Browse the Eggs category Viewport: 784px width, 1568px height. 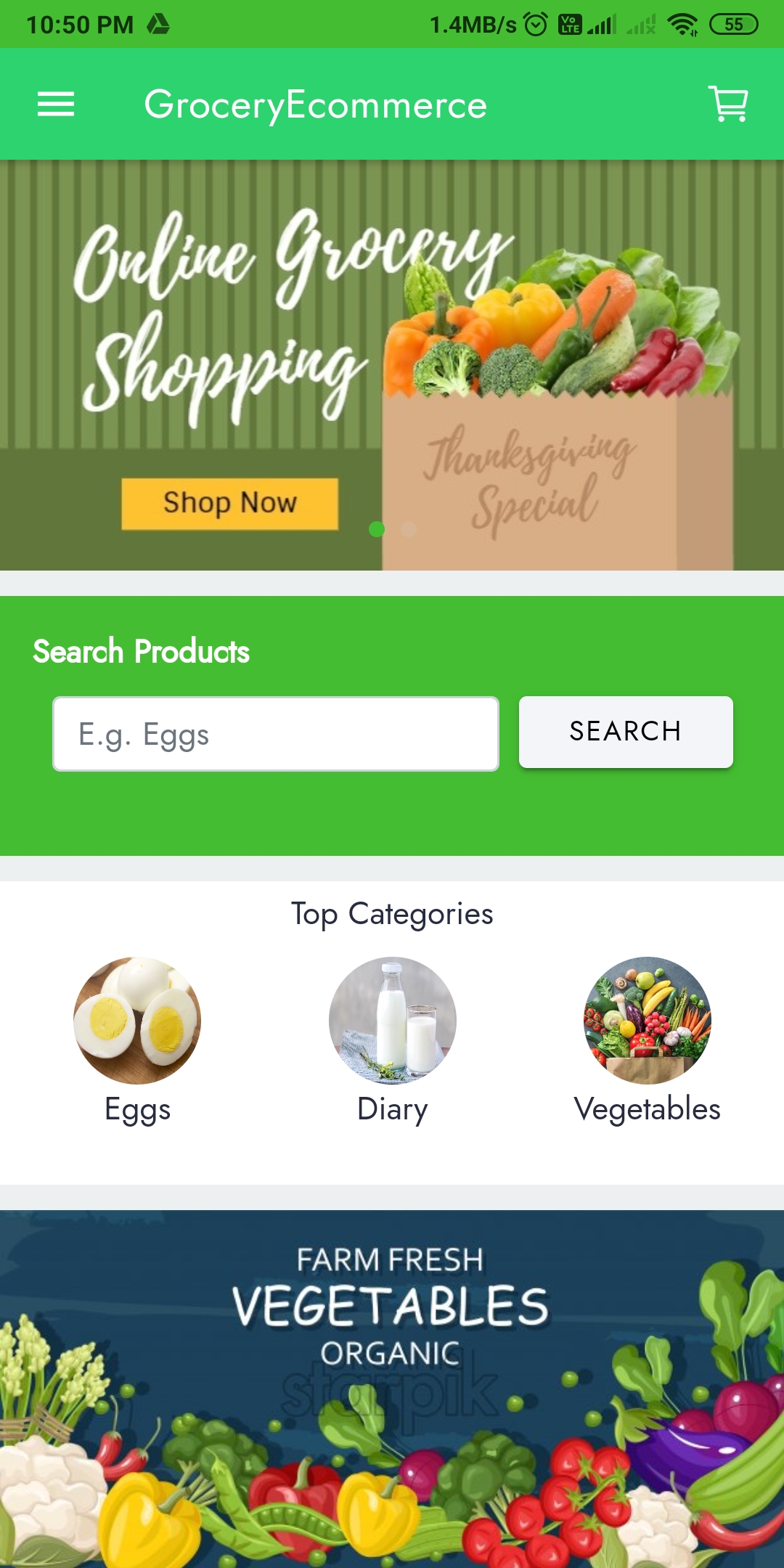(x=137, y=1021)
